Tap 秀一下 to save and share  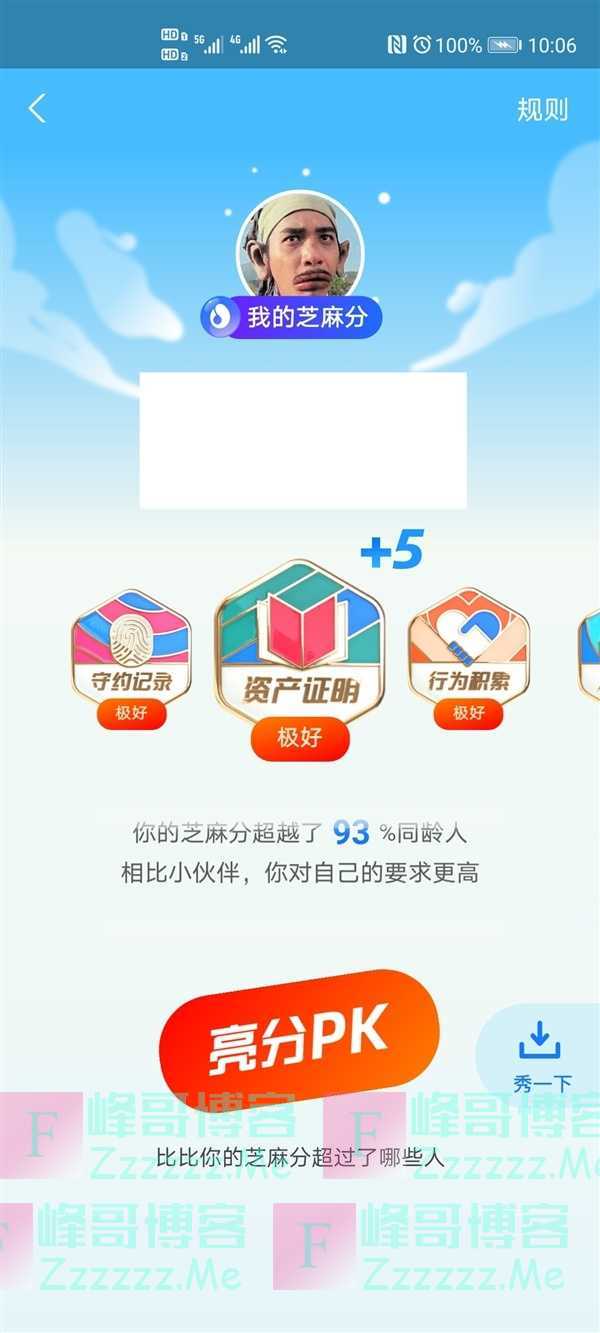(x=541, y=1055)
